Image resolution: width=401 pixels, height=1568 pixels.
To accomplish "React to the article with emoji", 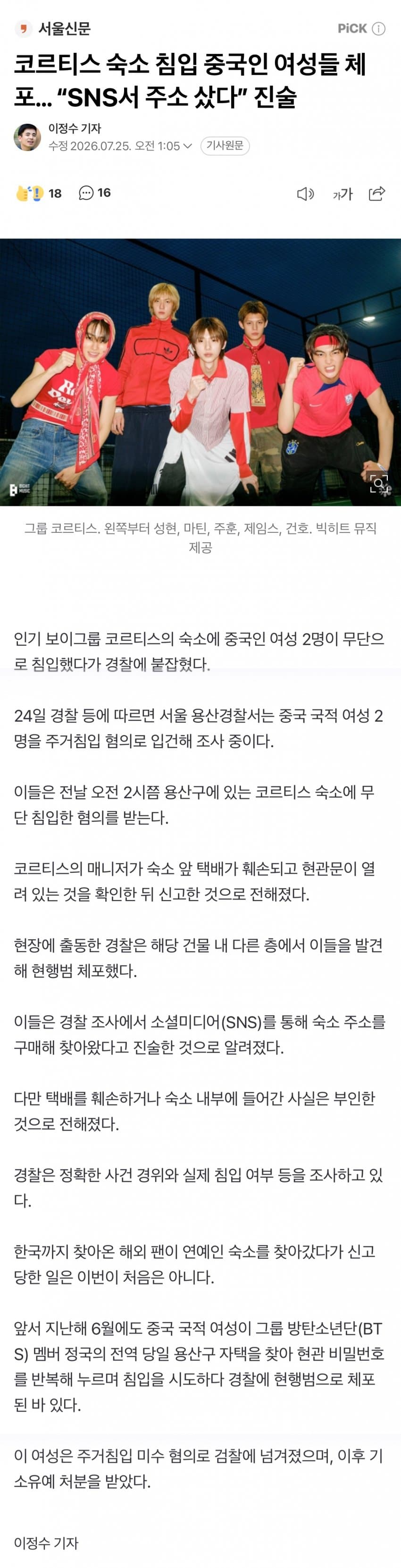I will 38,194.
